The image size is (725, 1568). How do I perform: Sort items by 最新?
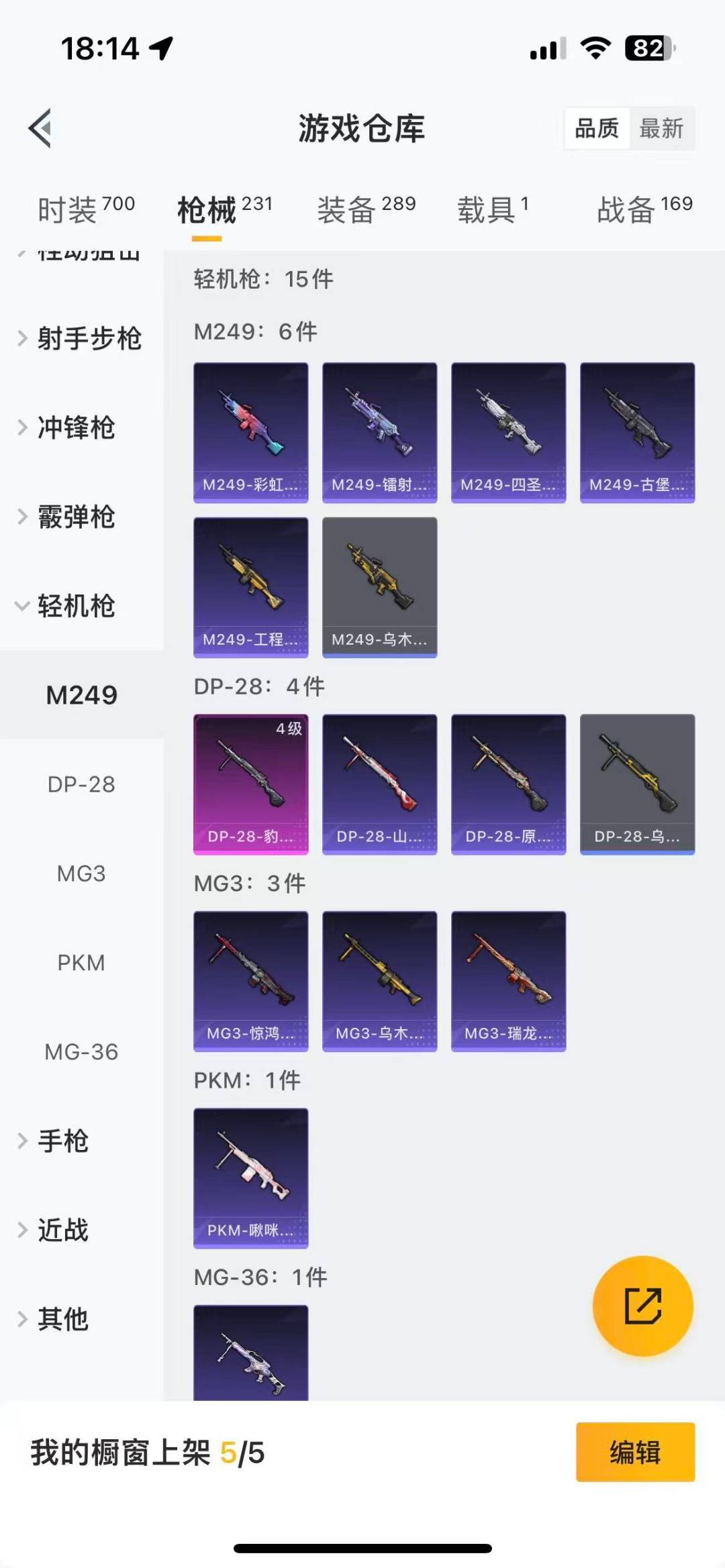pyautogui.click(x=661, y=128)
